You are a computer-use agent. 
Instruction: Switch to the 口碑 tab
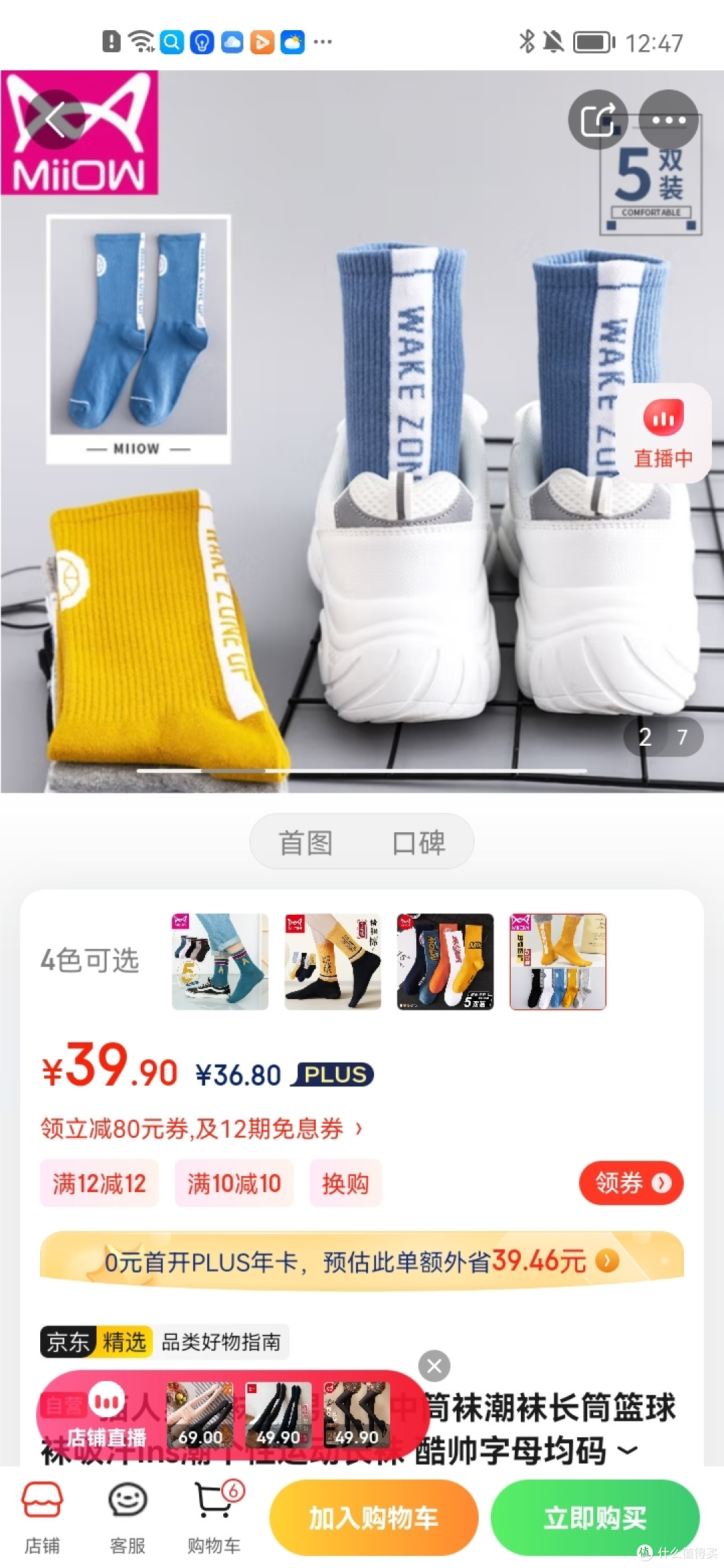(418, 842)
